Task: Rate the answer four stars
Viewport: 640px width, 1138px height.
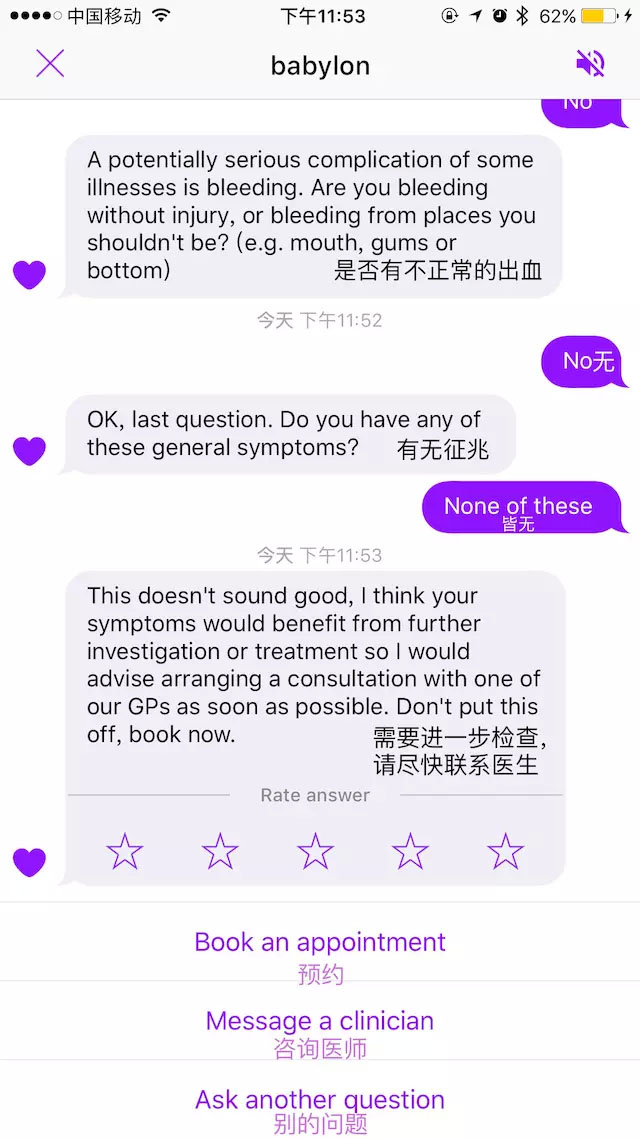Action: click(x=410, y=851)
